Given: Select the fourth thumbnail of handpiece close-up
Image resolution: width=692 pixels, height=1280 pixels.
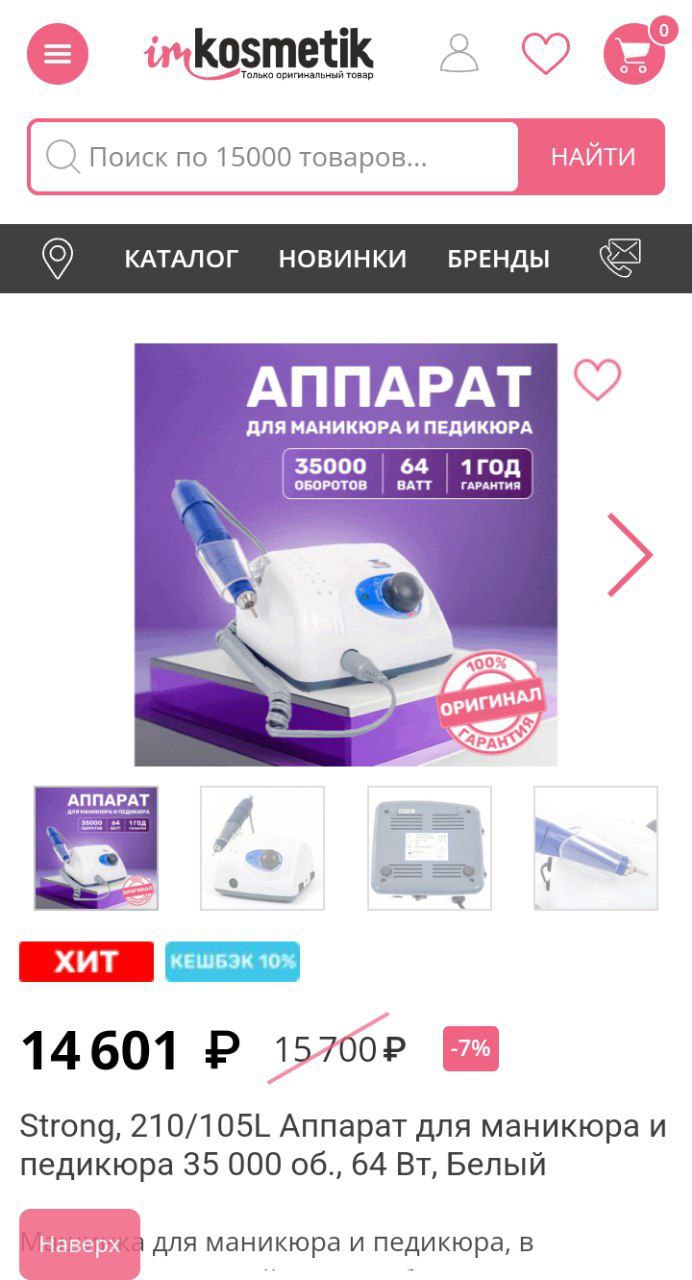Looking at the screenshot, I should click(596, 848).
